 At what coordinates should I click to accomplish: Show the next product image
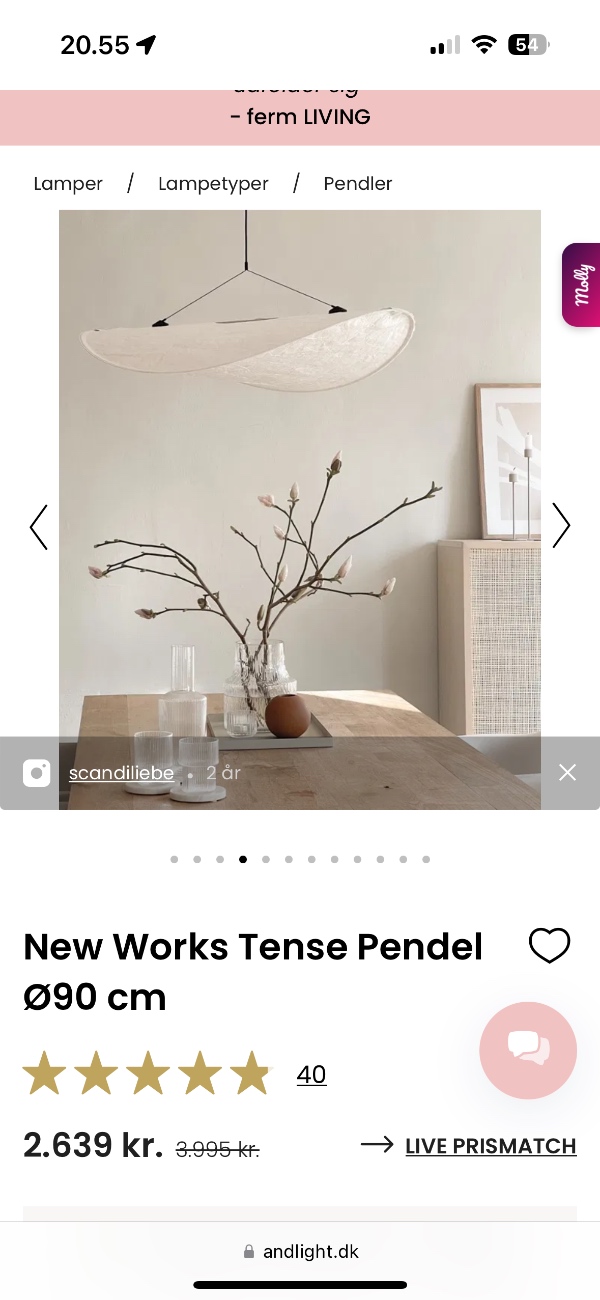(561, 526)
